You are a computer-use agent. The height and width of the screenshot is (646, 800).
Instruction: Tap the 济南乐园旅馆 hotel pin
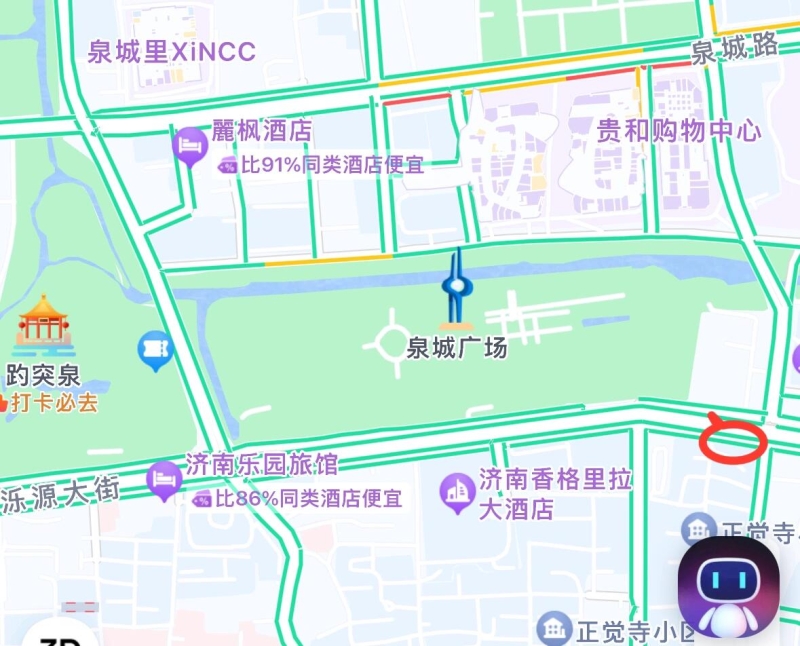[164, 479]
